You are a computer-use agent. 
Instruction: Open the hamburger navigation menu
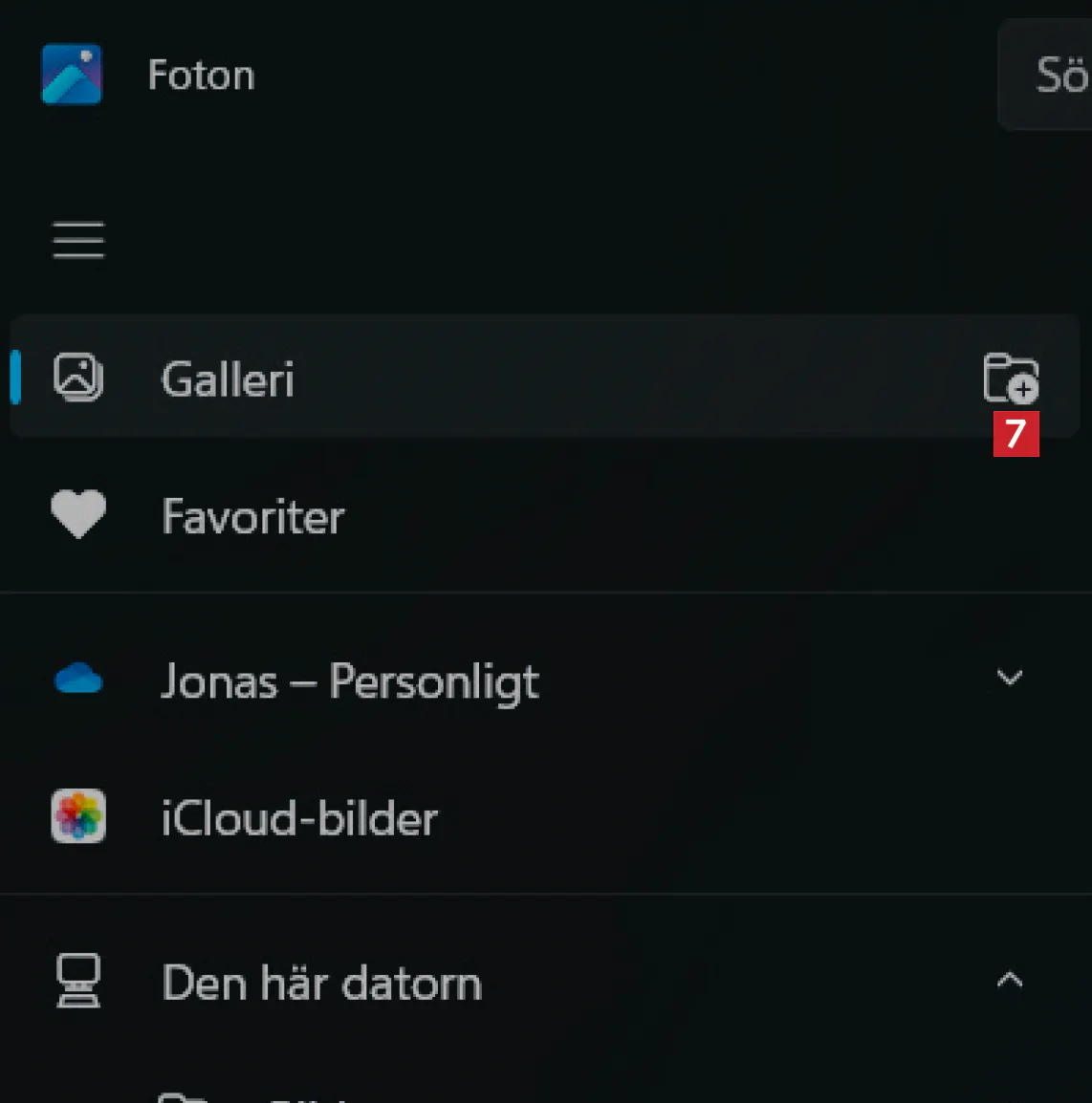[x=78, y=239]
